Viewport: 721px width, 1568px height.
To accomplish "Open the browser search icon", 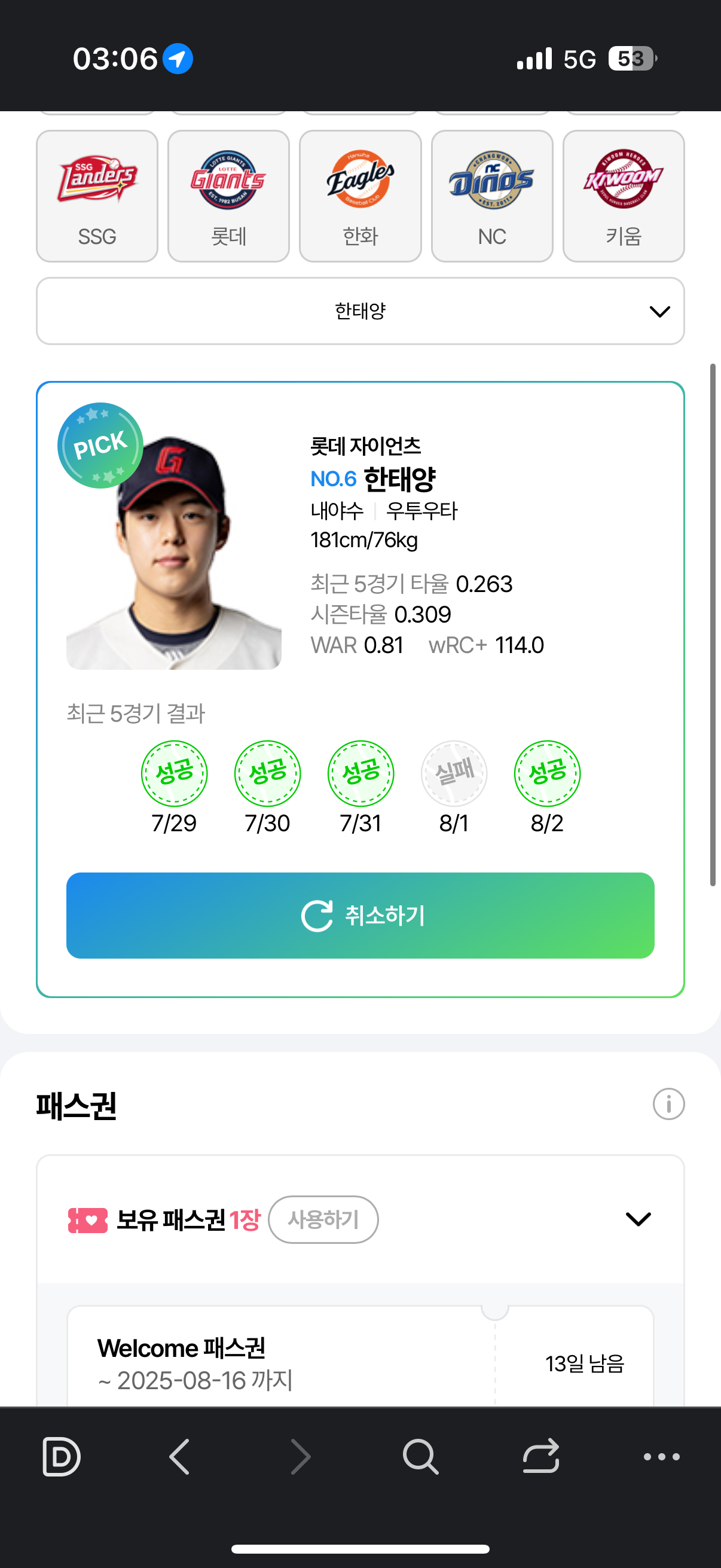I will point(420,1456).
